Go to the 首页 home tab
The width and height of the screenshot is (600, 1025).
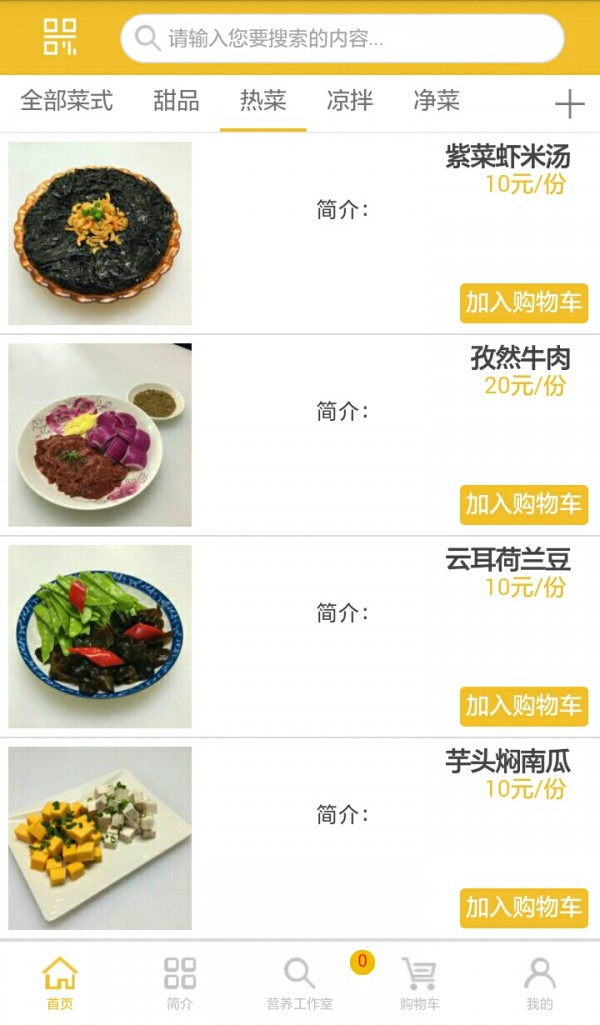(x=60, y=983)
